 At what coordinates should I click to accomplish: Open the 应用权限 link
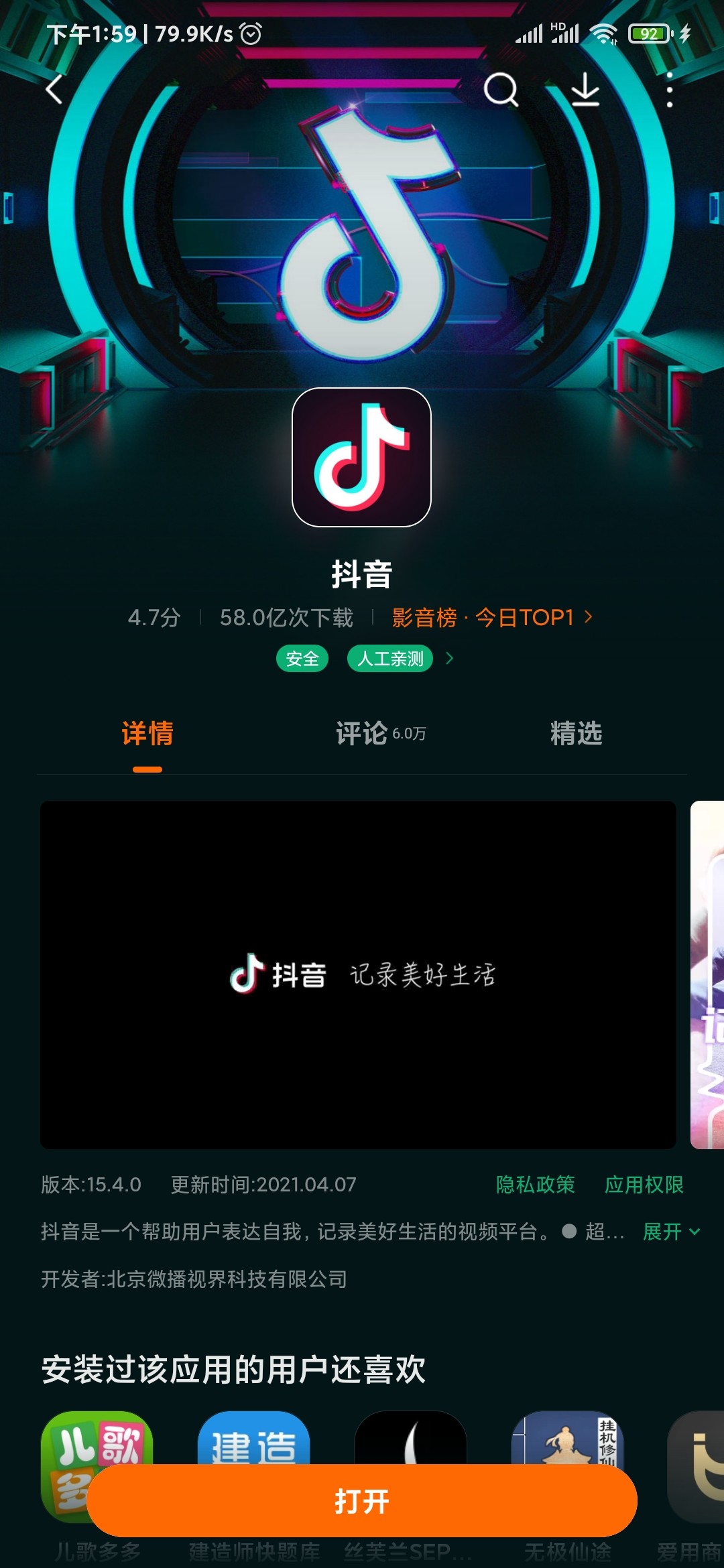tap(644, 1185)
